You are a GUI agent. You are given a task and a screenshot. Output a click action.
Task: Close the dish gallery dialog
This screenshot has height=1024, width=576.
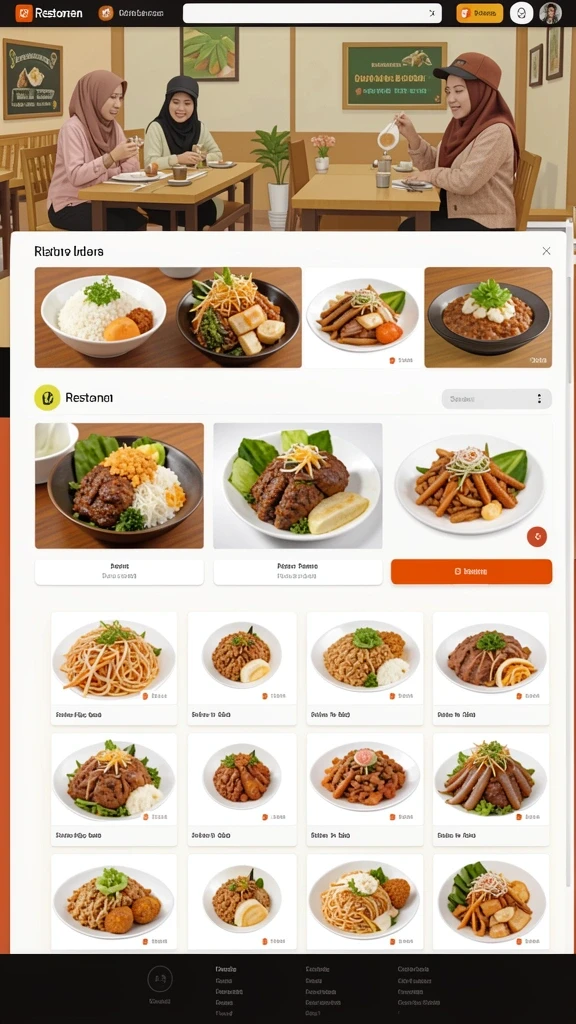546,251
